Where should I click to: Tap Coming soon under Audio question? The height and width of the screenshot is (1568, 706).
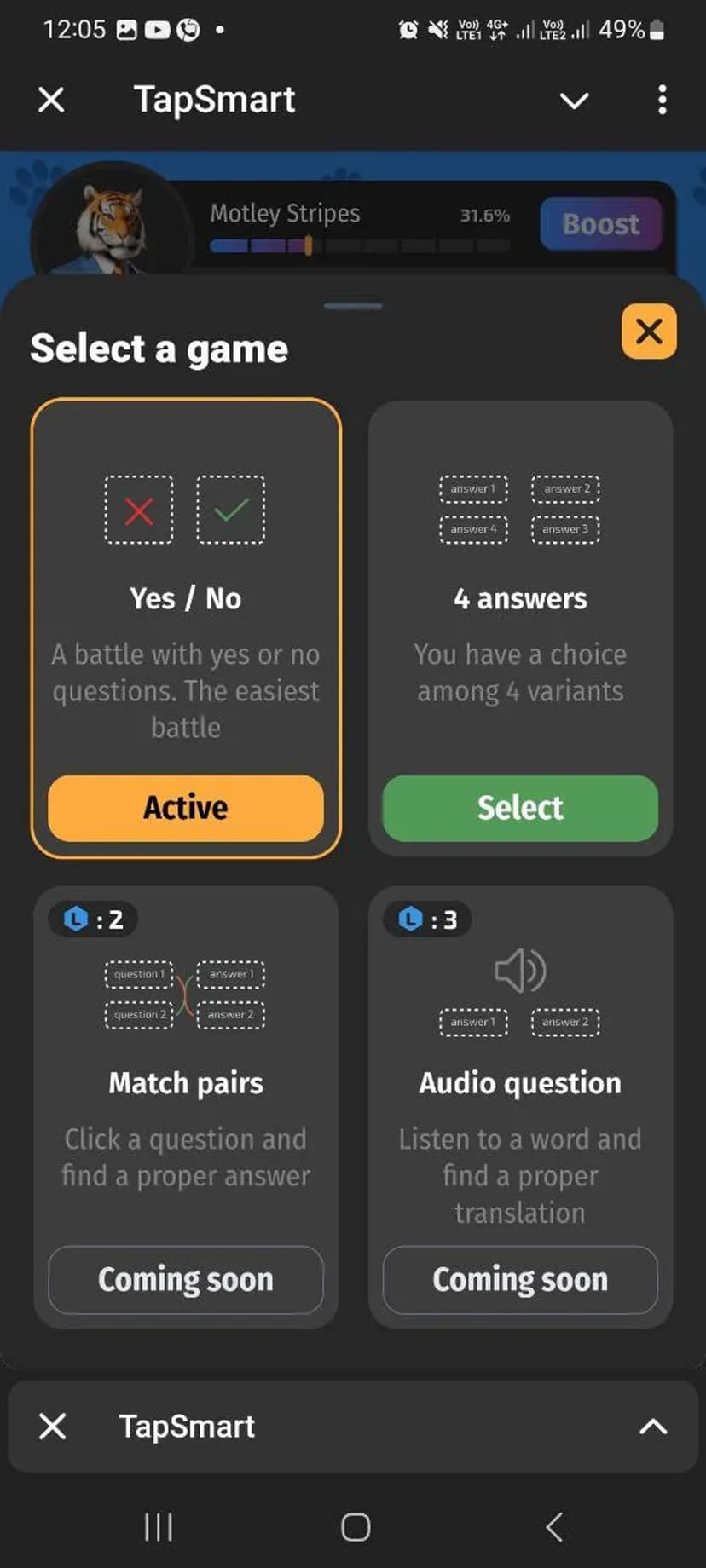[520, 1279]
